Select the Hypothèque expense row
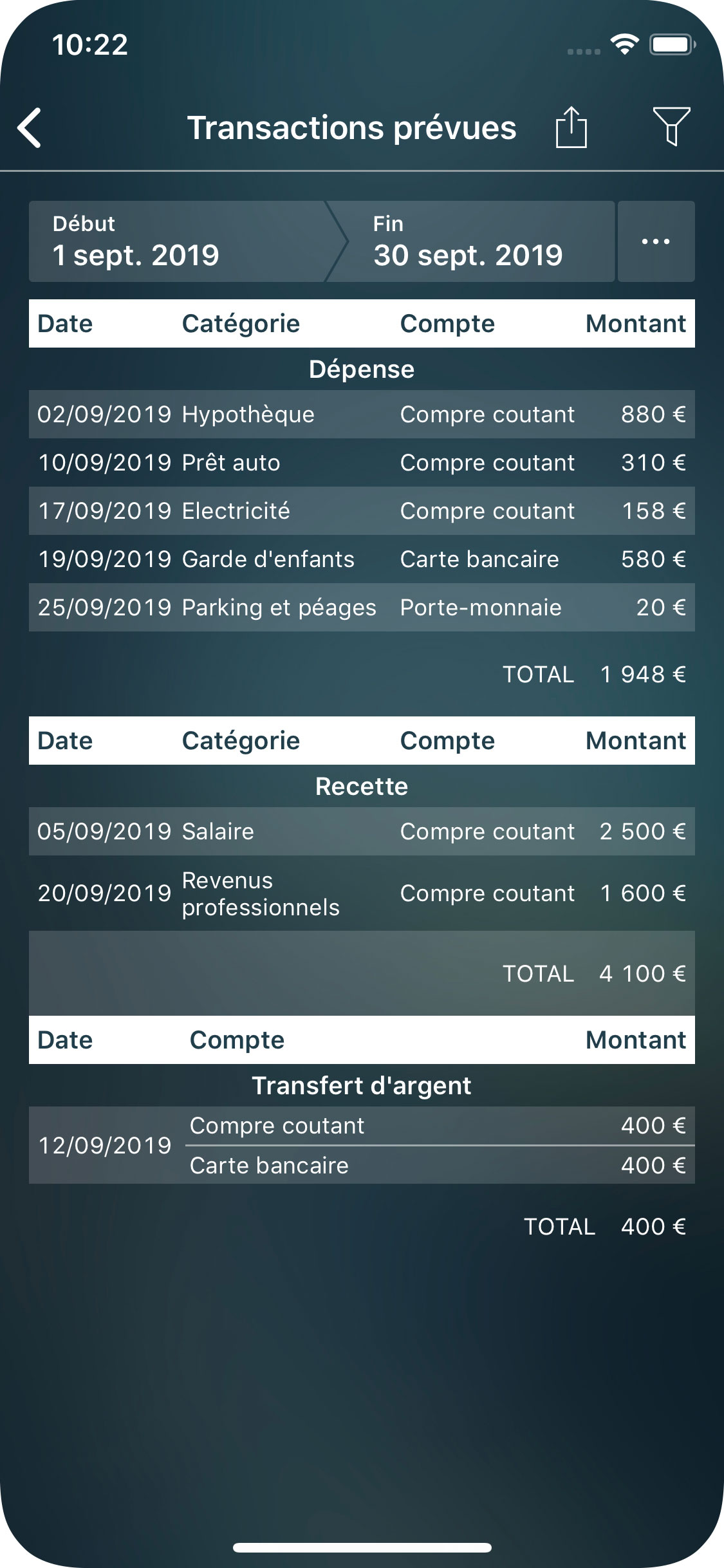 pyautogui.click(x=362, y=415)
